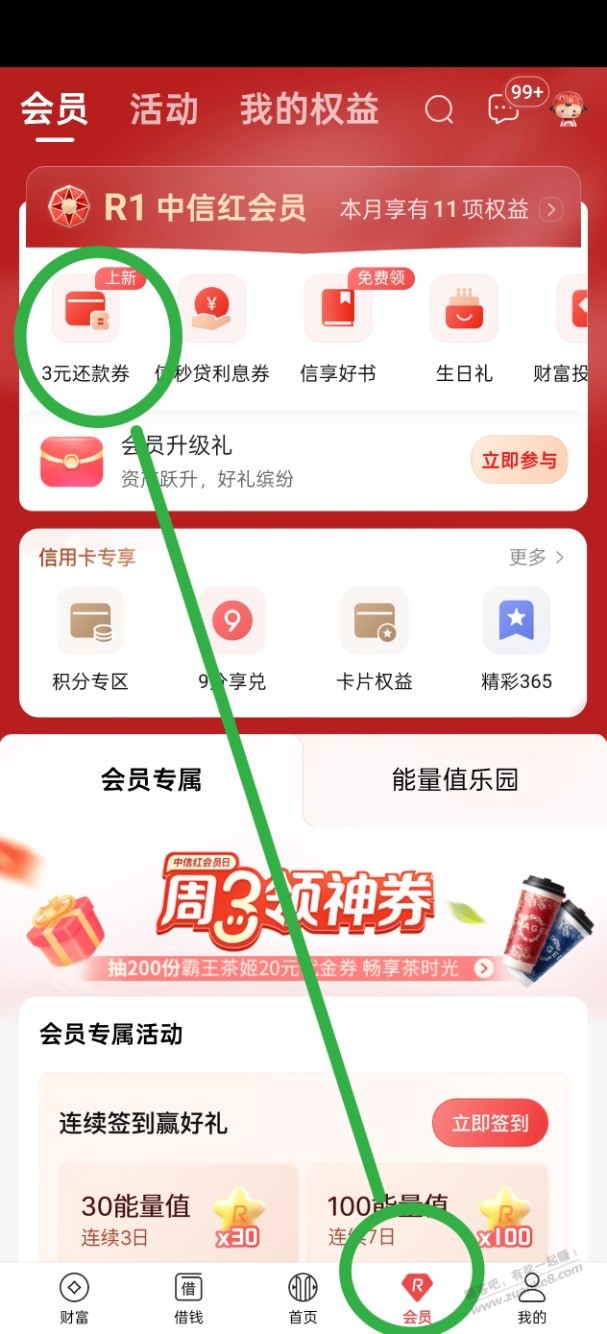Go to the 首页 tab
The height and width of the screenshot is (1334, 607).
click(x=303, y=1298)
